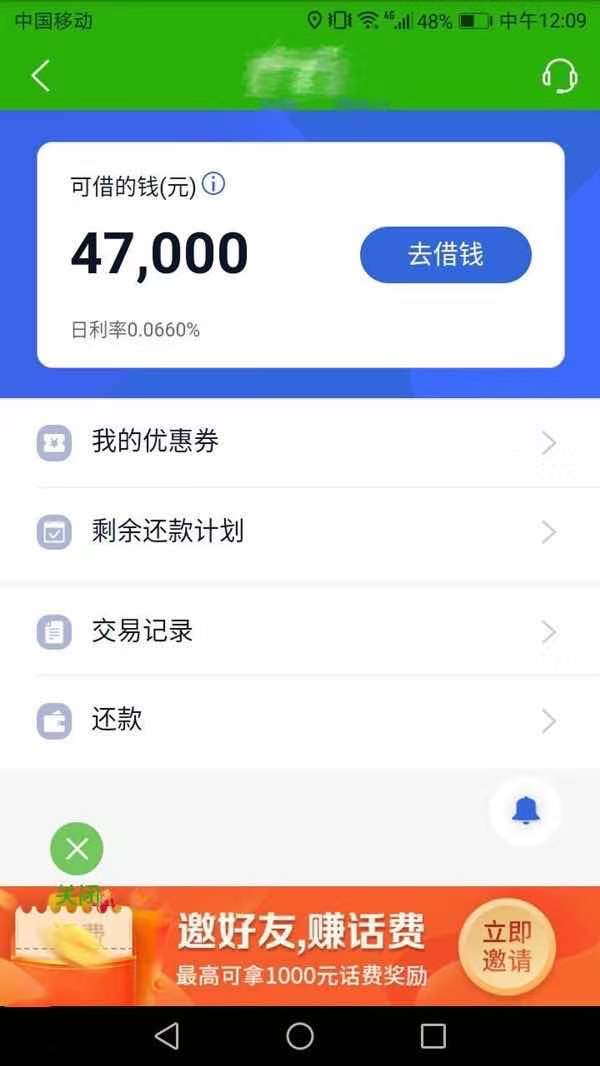Image resolution: width=600 pixels, height=1066 pixels.
Task: Go back using the top-left arrow
Action: click(40, 76)
